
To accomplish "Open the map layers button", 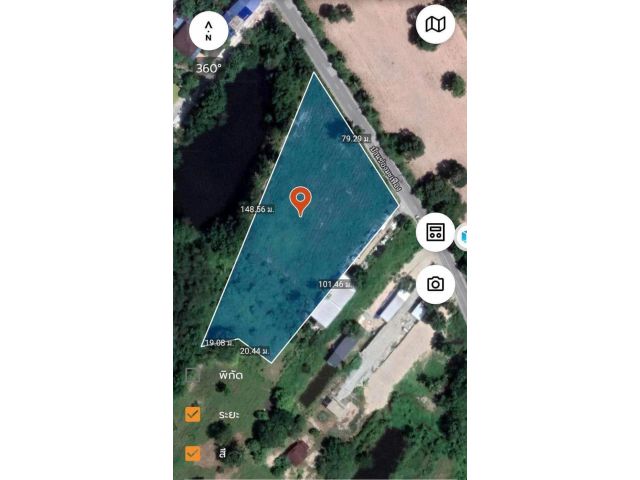I will tap(435, 24).
